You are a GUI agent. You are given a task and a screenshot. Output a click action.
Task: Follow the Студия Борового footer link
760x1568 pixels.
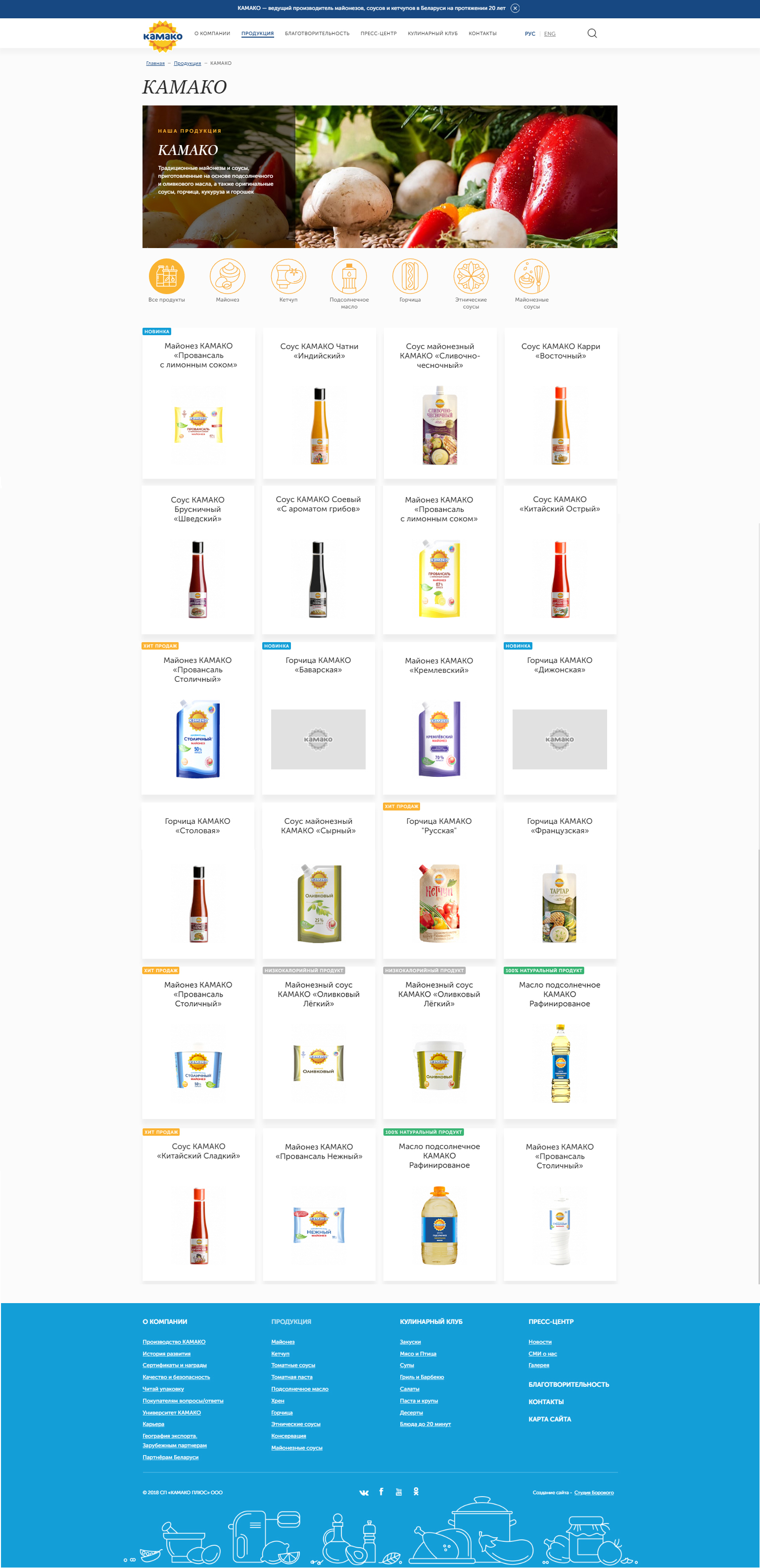point(593,1493)
